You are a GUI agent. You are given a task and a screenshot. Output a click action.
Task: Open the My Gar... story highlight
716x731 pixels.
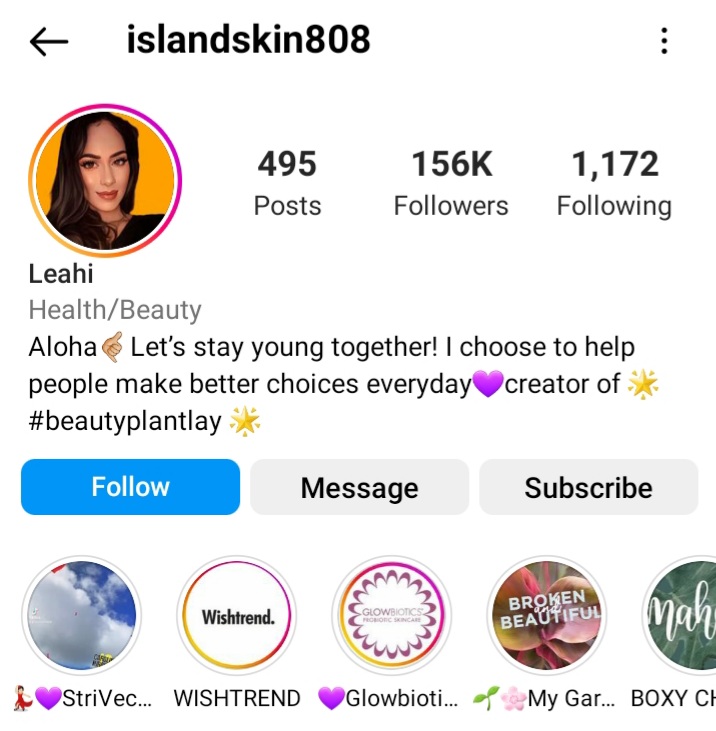[547, 616]
